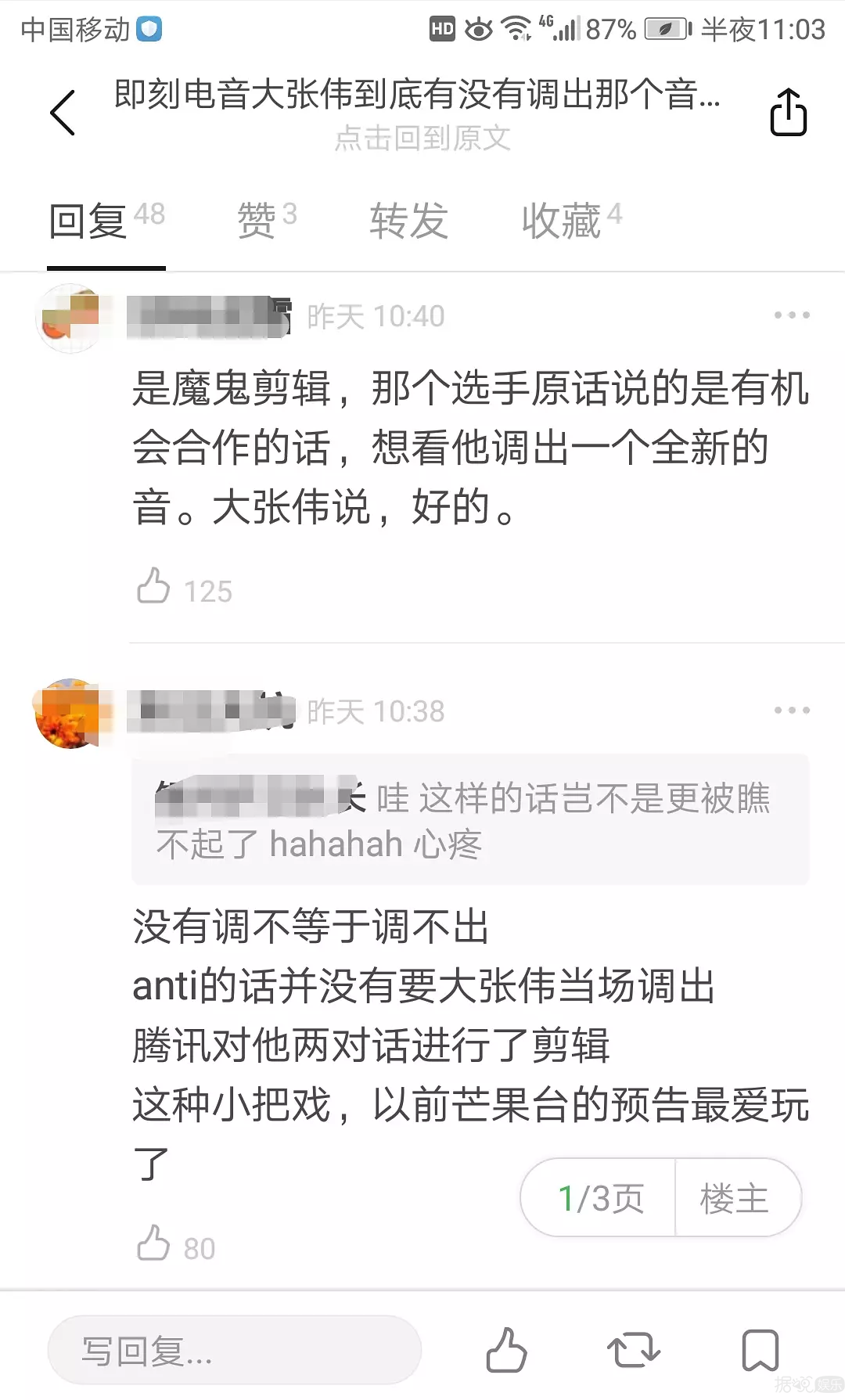Share this post via the top-right icon
Viewport: 845px width, 1400px height.
(x=788, y=113)
